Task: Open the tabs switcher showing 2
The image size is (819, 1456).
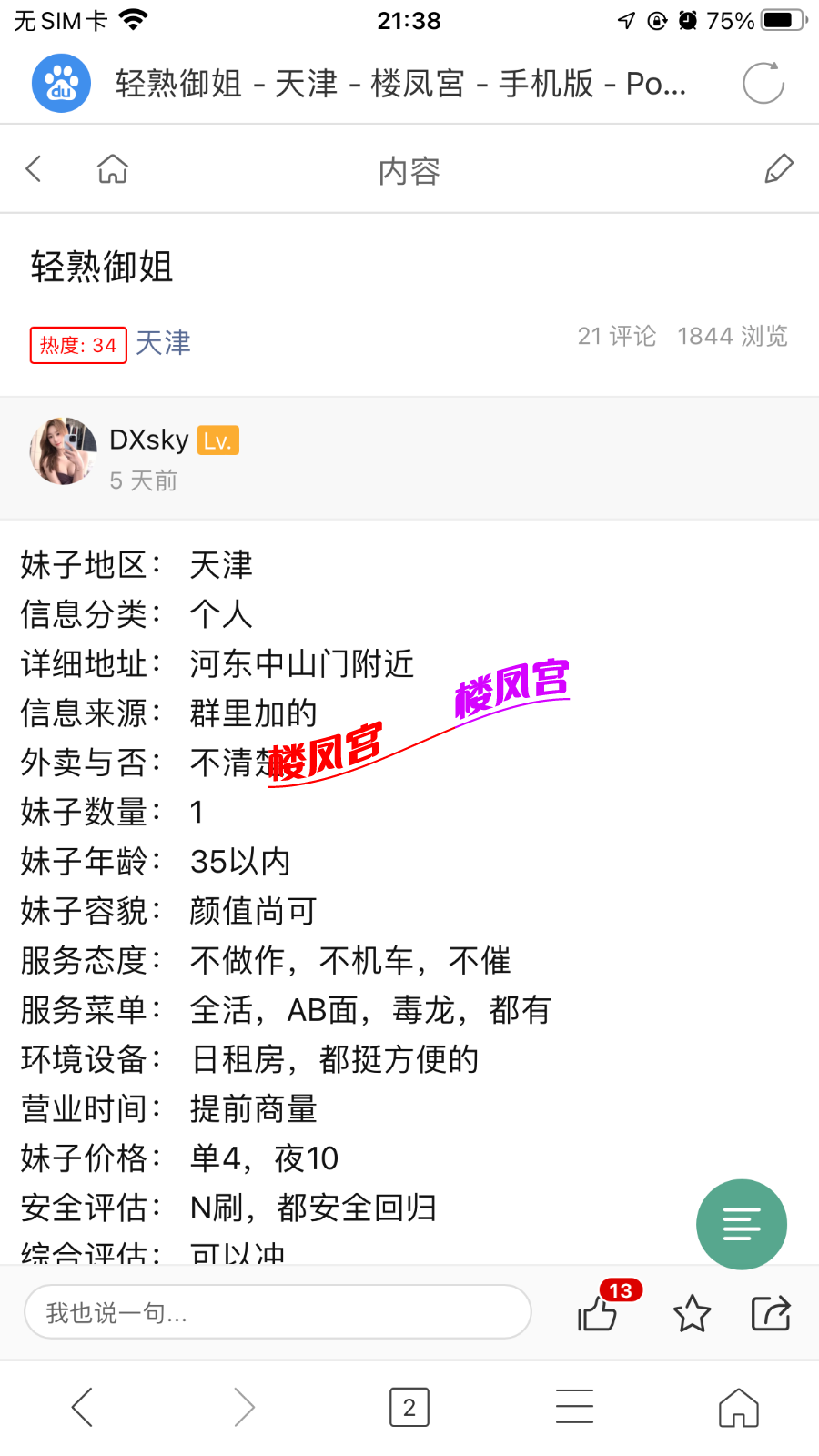Action: click(x=409, y=1406)
